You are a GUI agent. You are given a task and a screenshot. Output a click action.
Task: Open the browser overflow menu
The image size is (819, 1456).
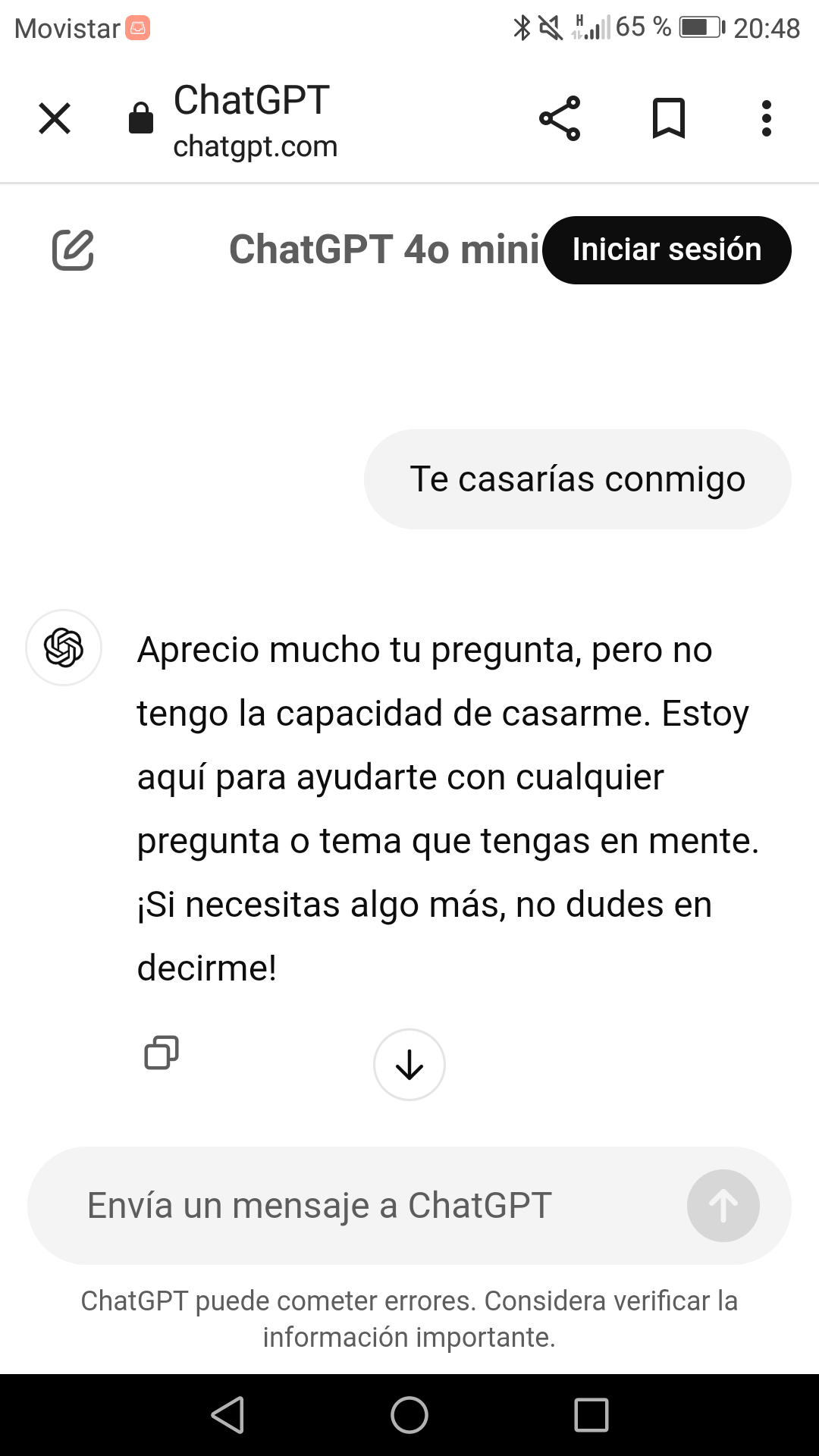pos(767,118)
